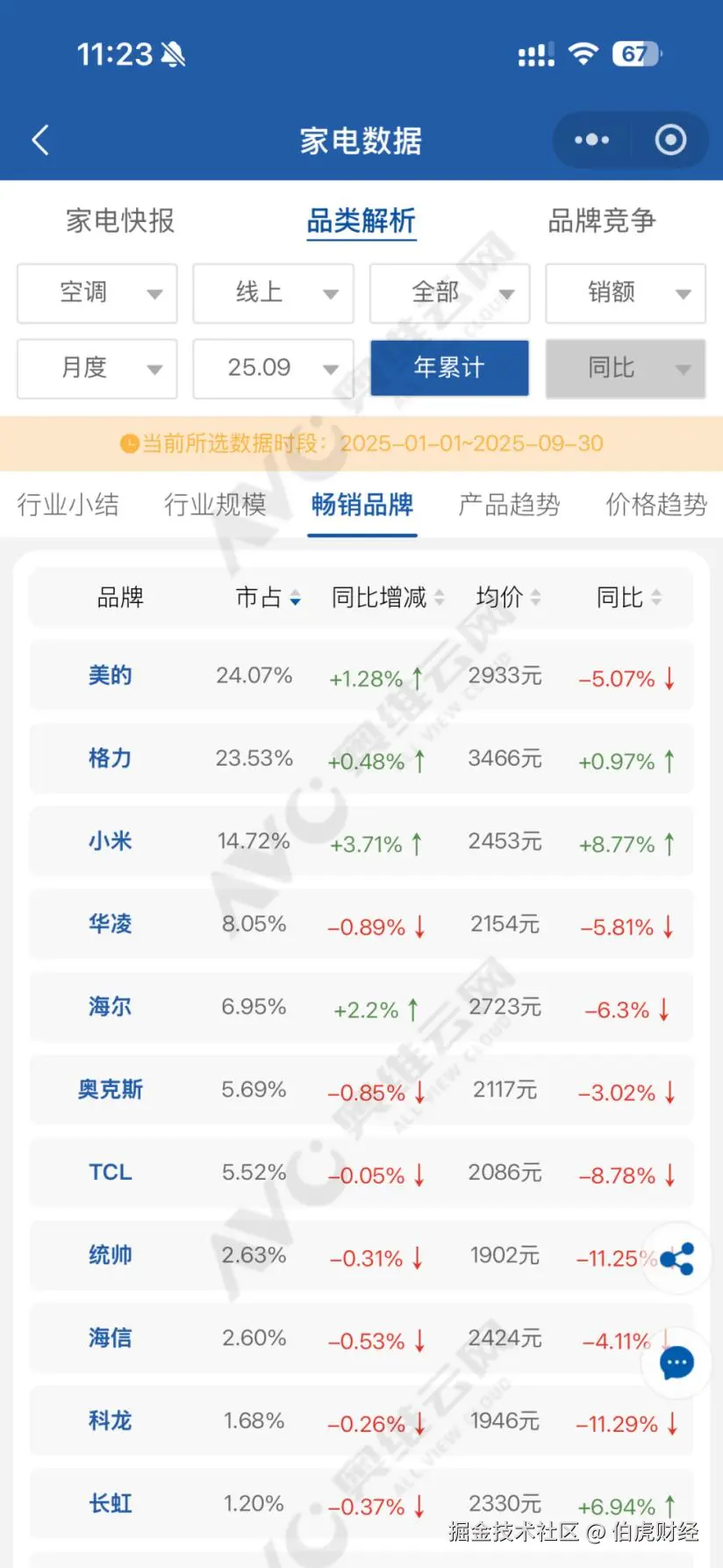Switch to the 产品趋势 sub-tab

(509, 505)
